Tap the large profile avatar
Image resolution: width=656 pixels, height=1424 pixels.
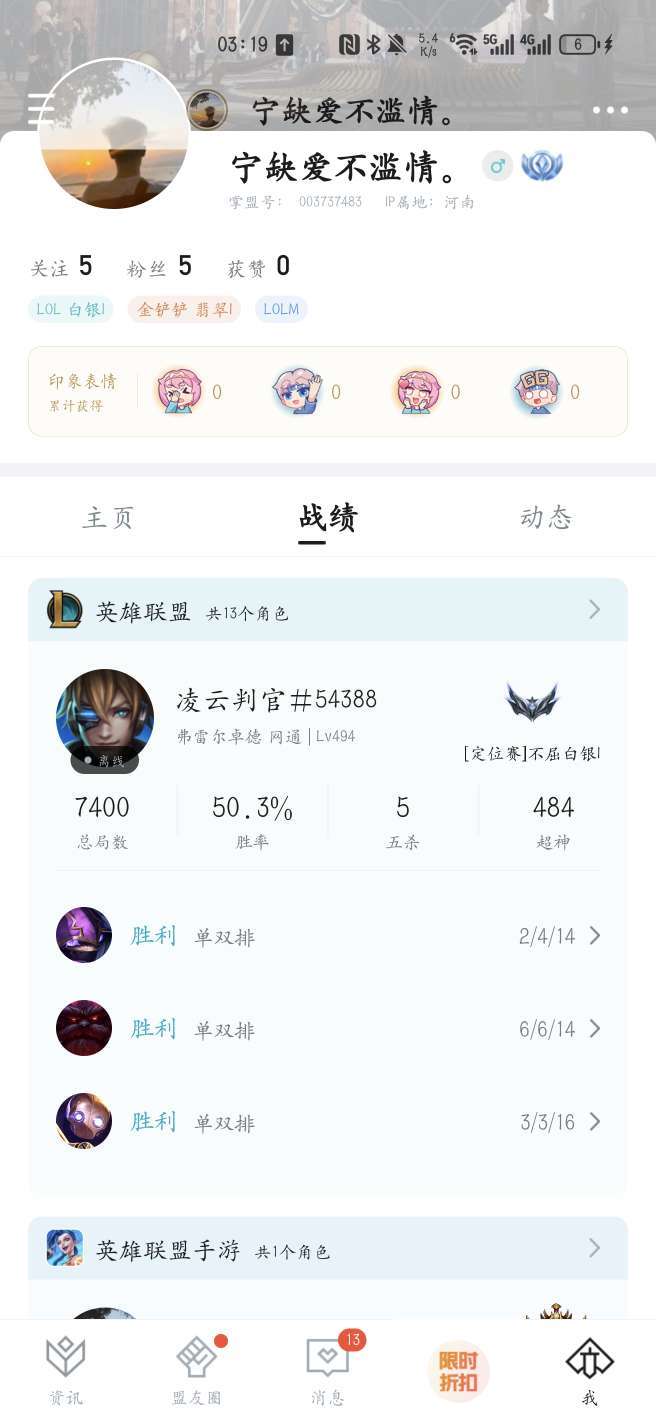point(113,134)
